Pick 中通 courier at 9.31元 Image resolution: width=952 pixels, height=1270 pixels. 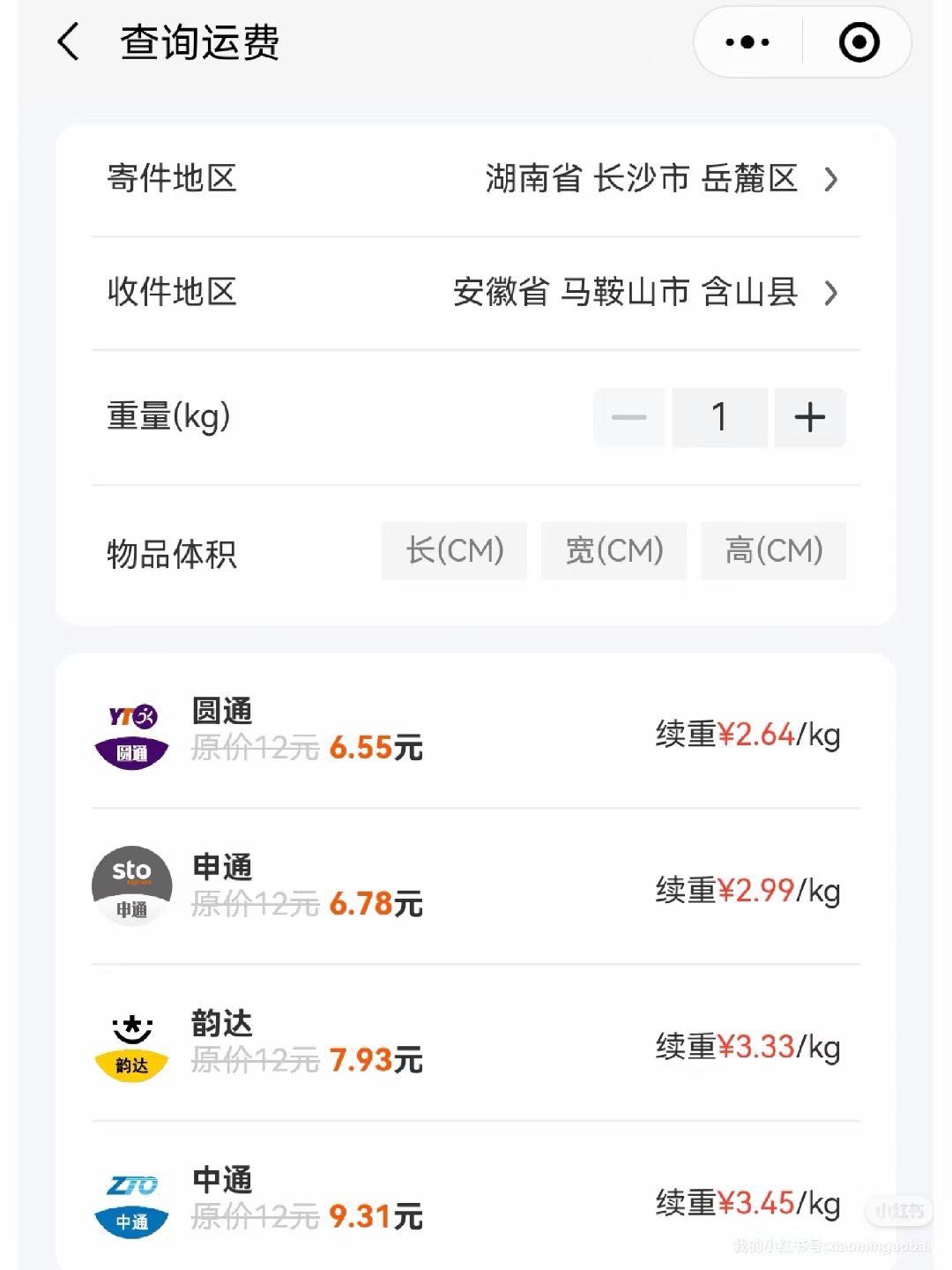476,1200
